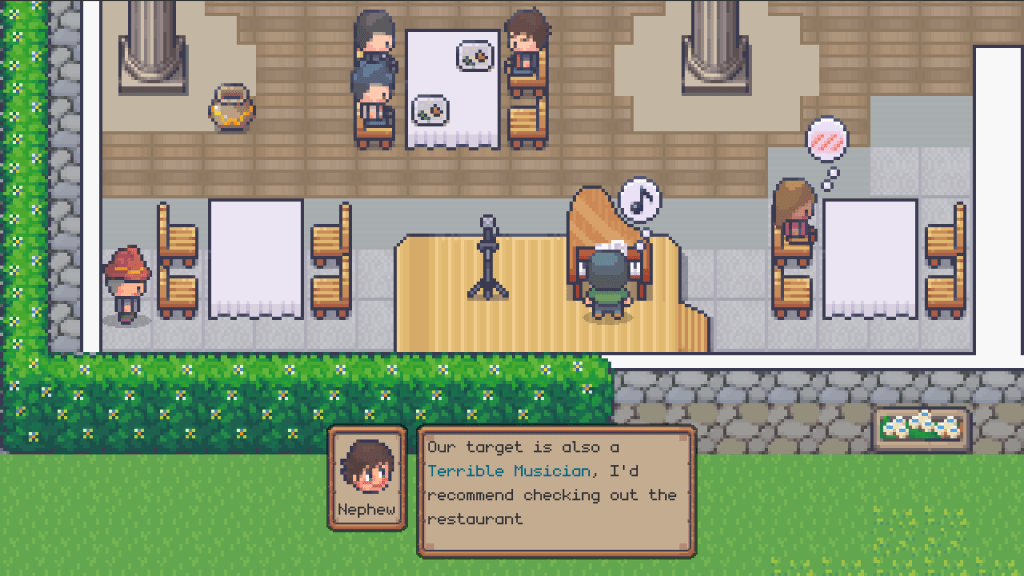Tap Nephew's dialogue box to continue

tap(556, 491)
